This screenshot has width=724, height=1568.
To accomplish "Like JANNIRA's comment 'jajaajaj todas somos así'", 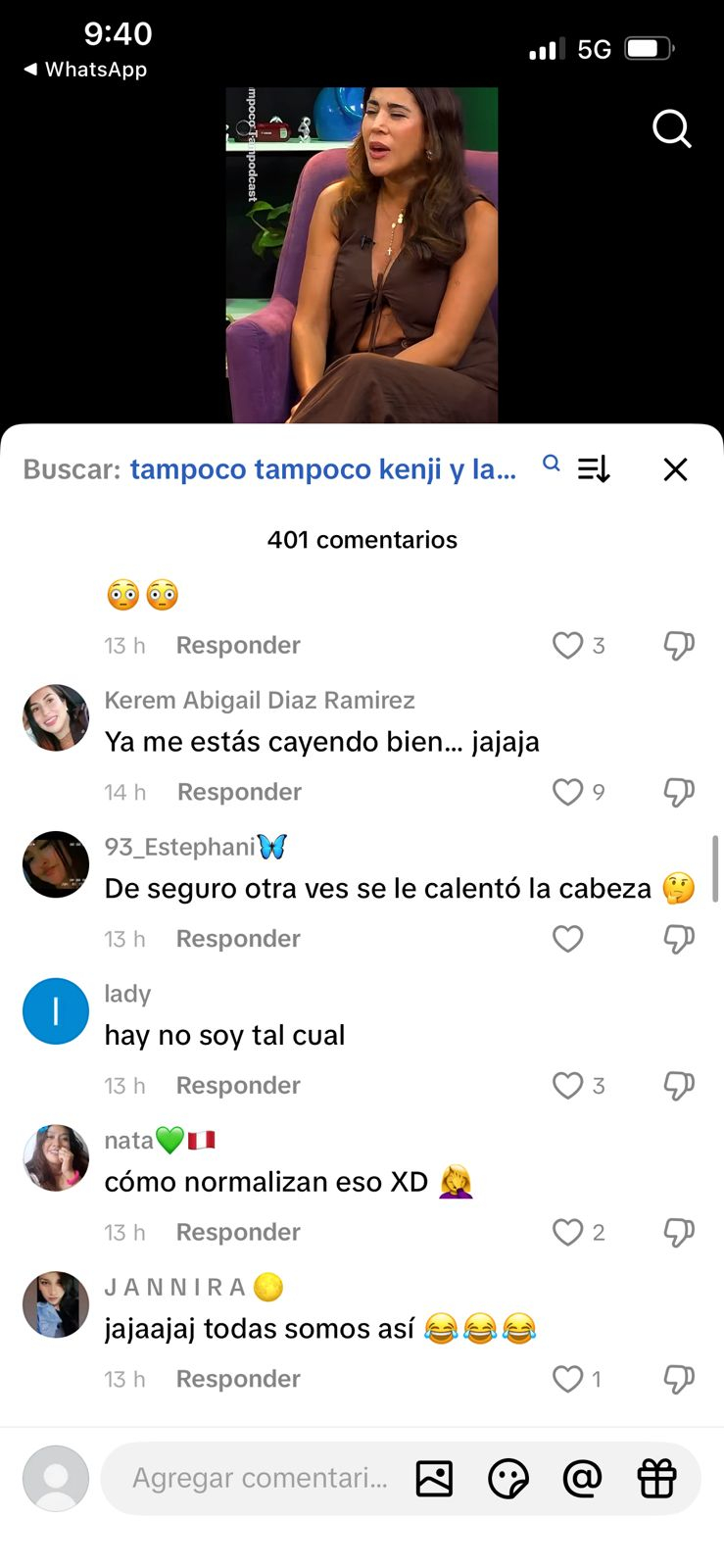I will tap(567, 1379).
